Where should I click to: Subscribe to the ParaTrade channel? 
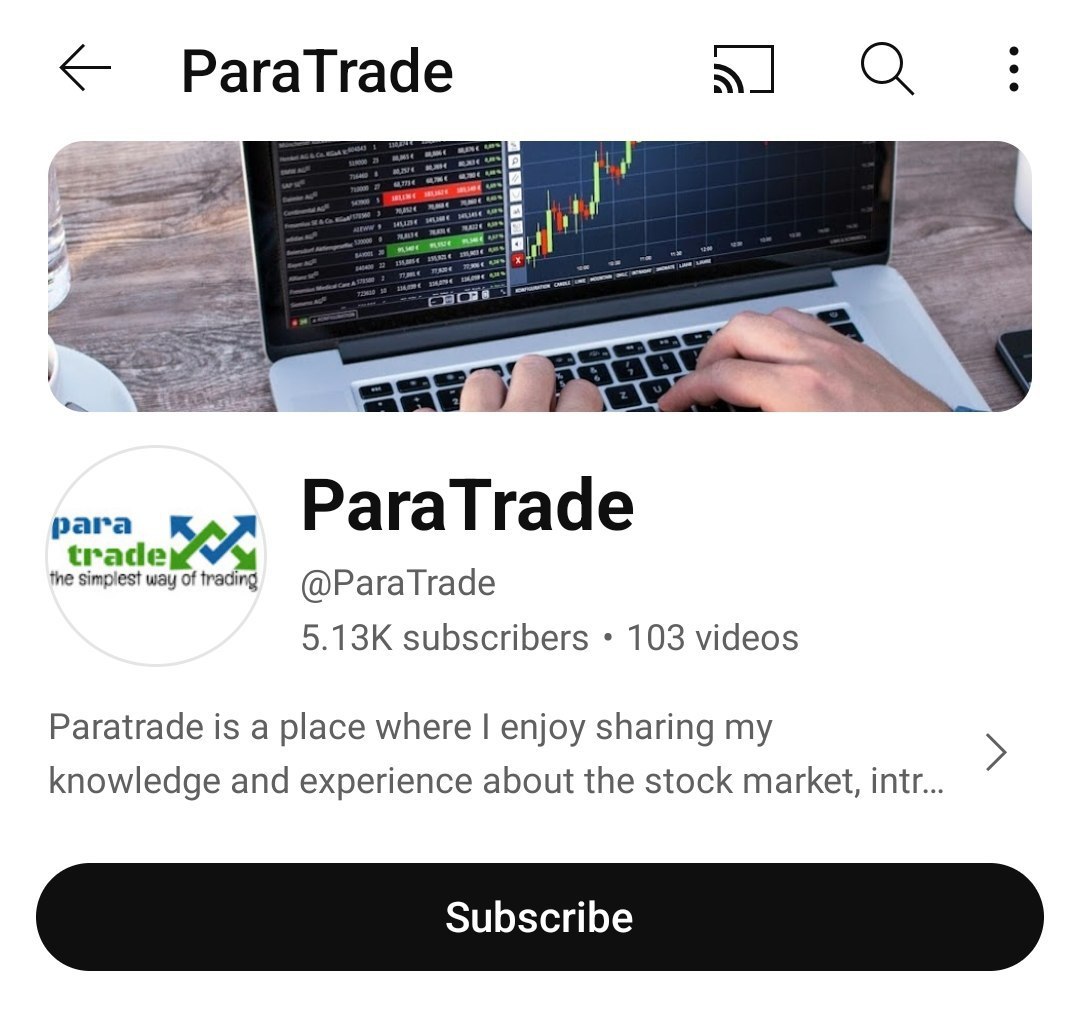coord(540,917)
